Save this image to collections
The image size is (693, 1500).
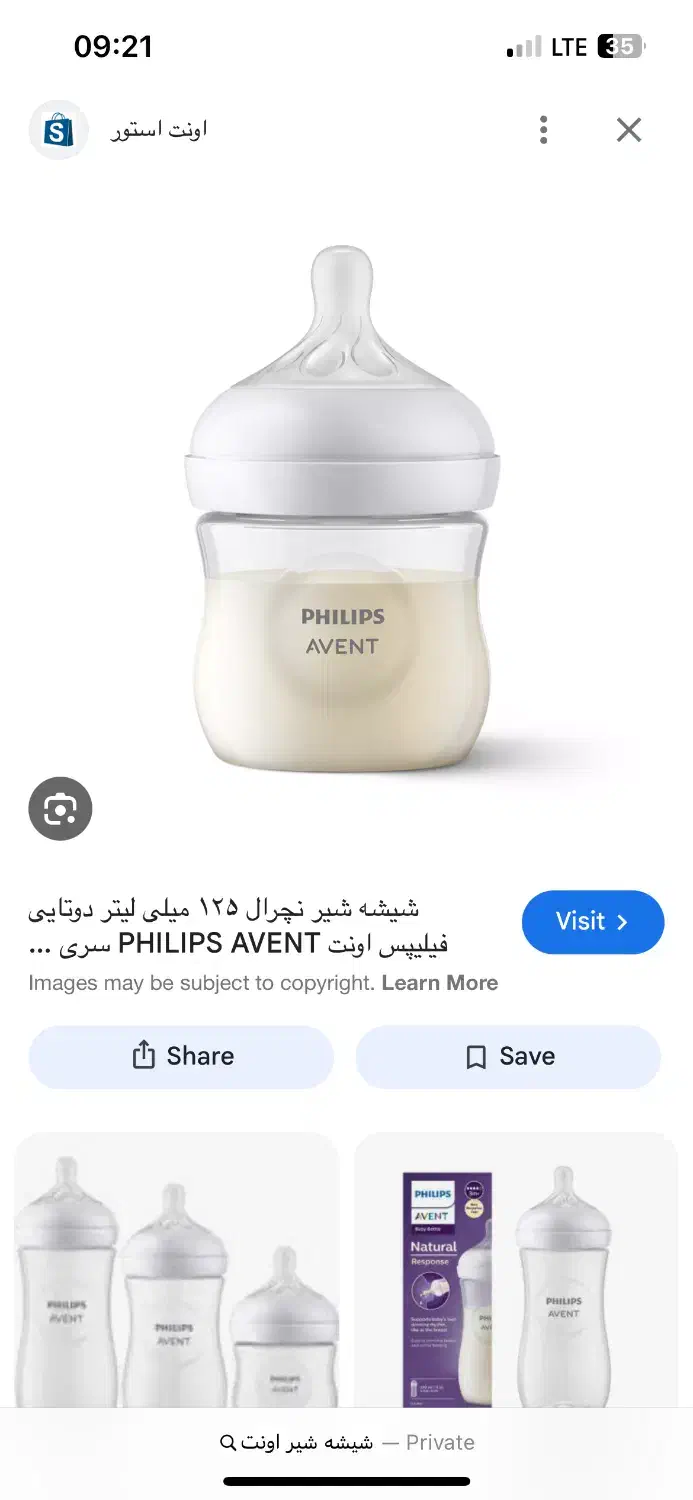tap(508, 1056)
